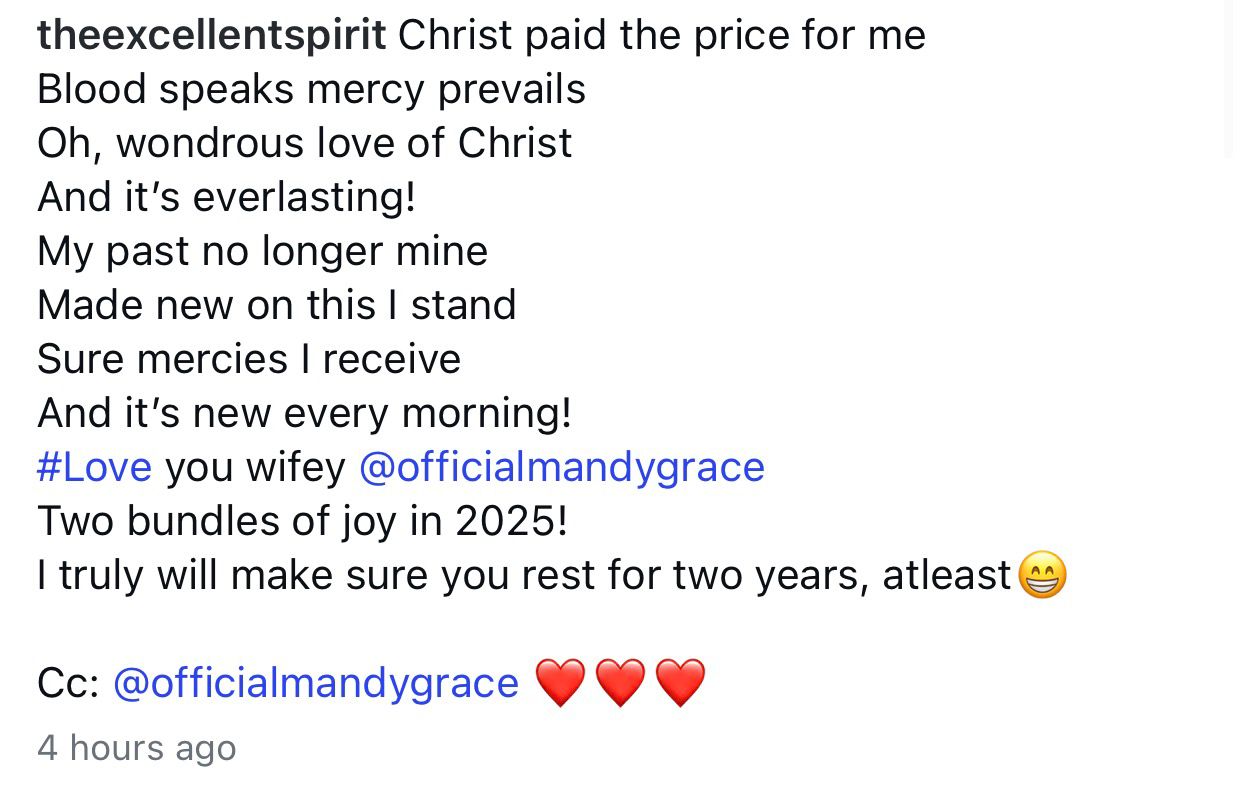Open theexcellentspirit's profile from the caption
Viewport: 1242px width, 795px height.
[x=211, y=36]
